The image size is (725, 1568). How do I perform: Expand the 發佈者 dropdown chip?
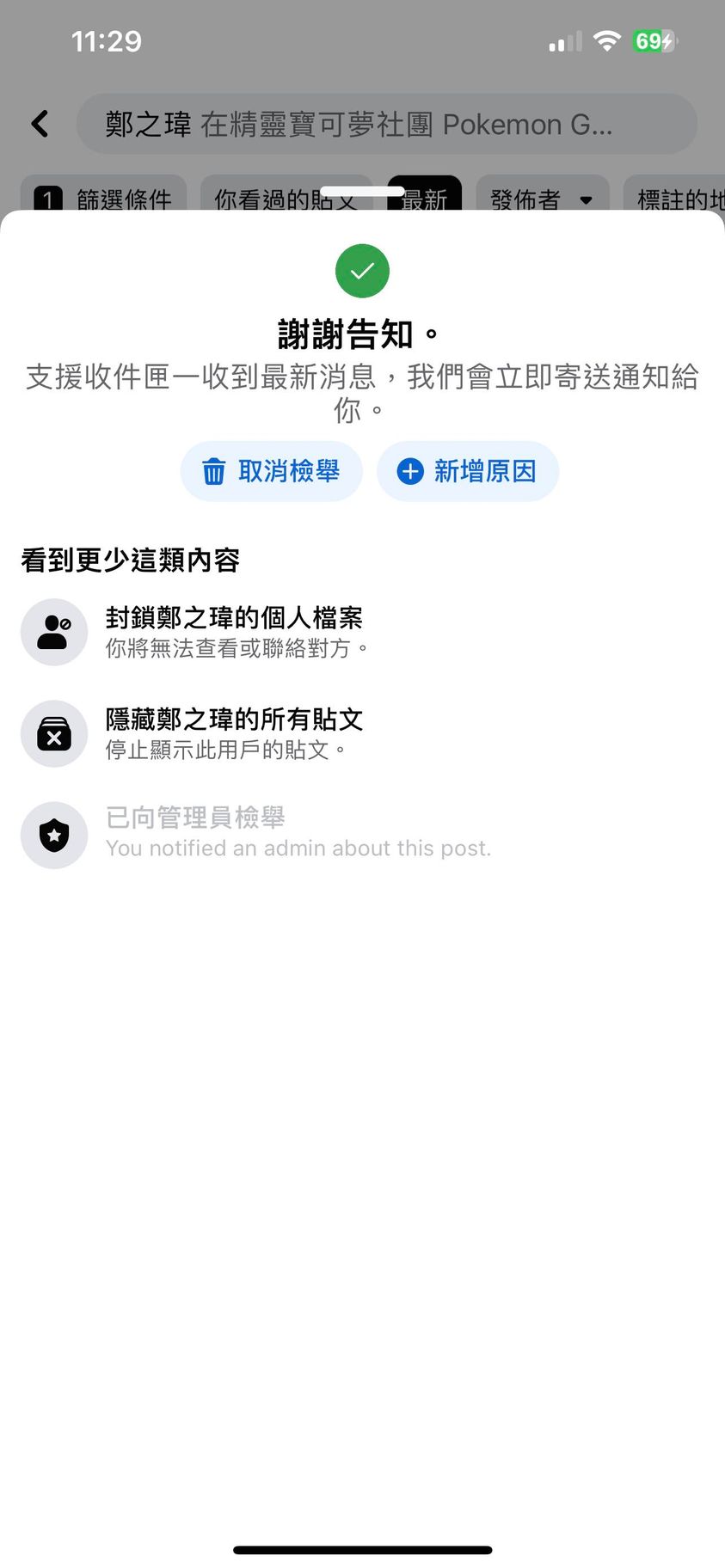coord(542,199)
